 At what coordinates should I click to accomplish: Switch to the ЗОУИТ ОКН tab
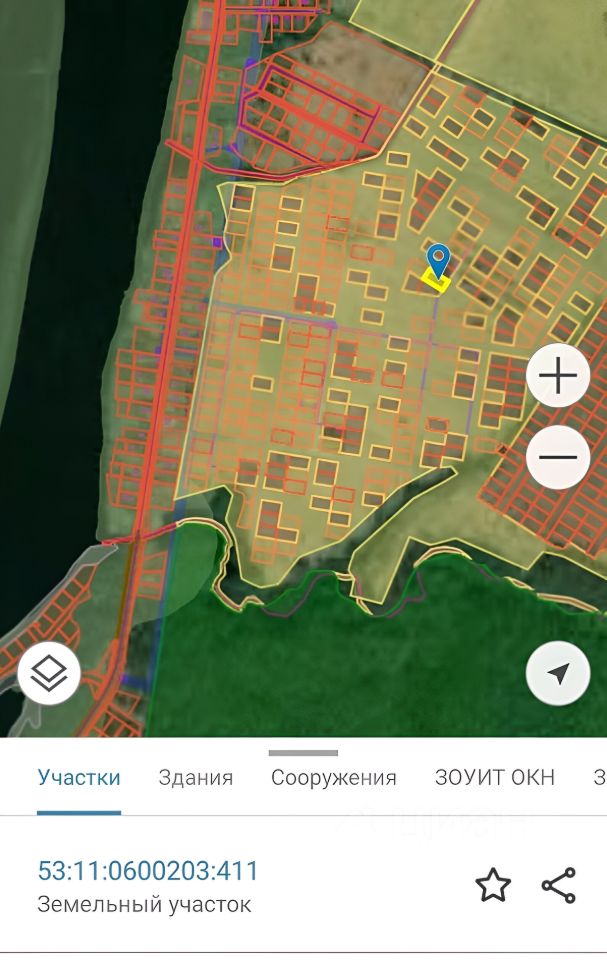tap(494, 778)
